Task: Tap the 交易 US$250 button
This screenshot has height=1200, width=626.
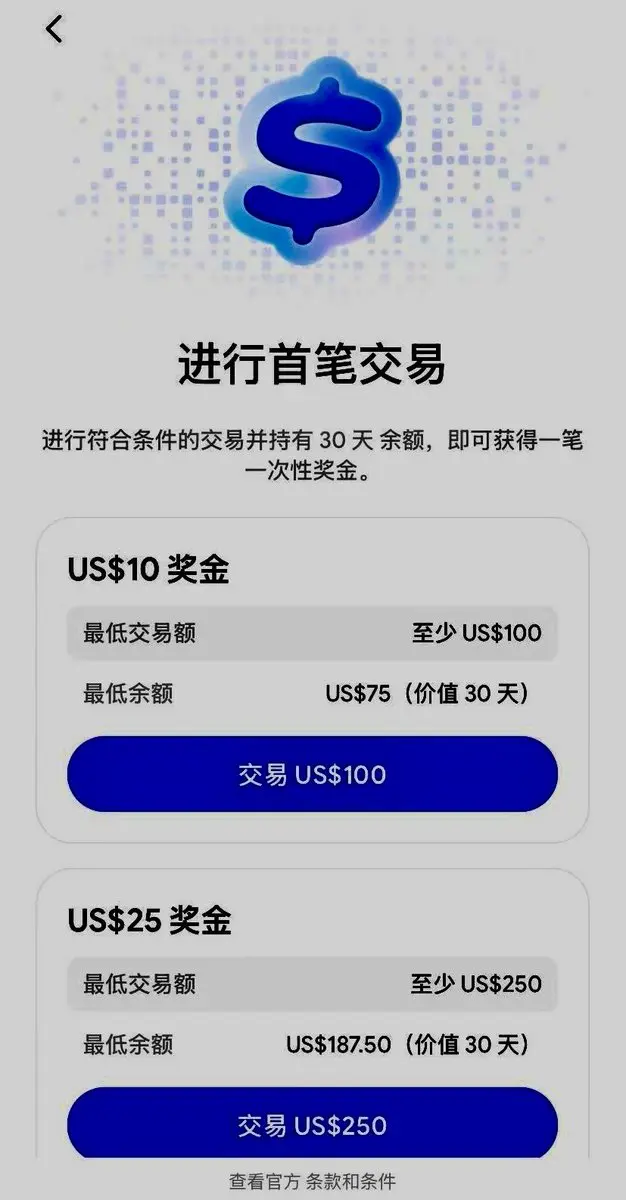Action: pyautogui.click(x=312, y=1124)
